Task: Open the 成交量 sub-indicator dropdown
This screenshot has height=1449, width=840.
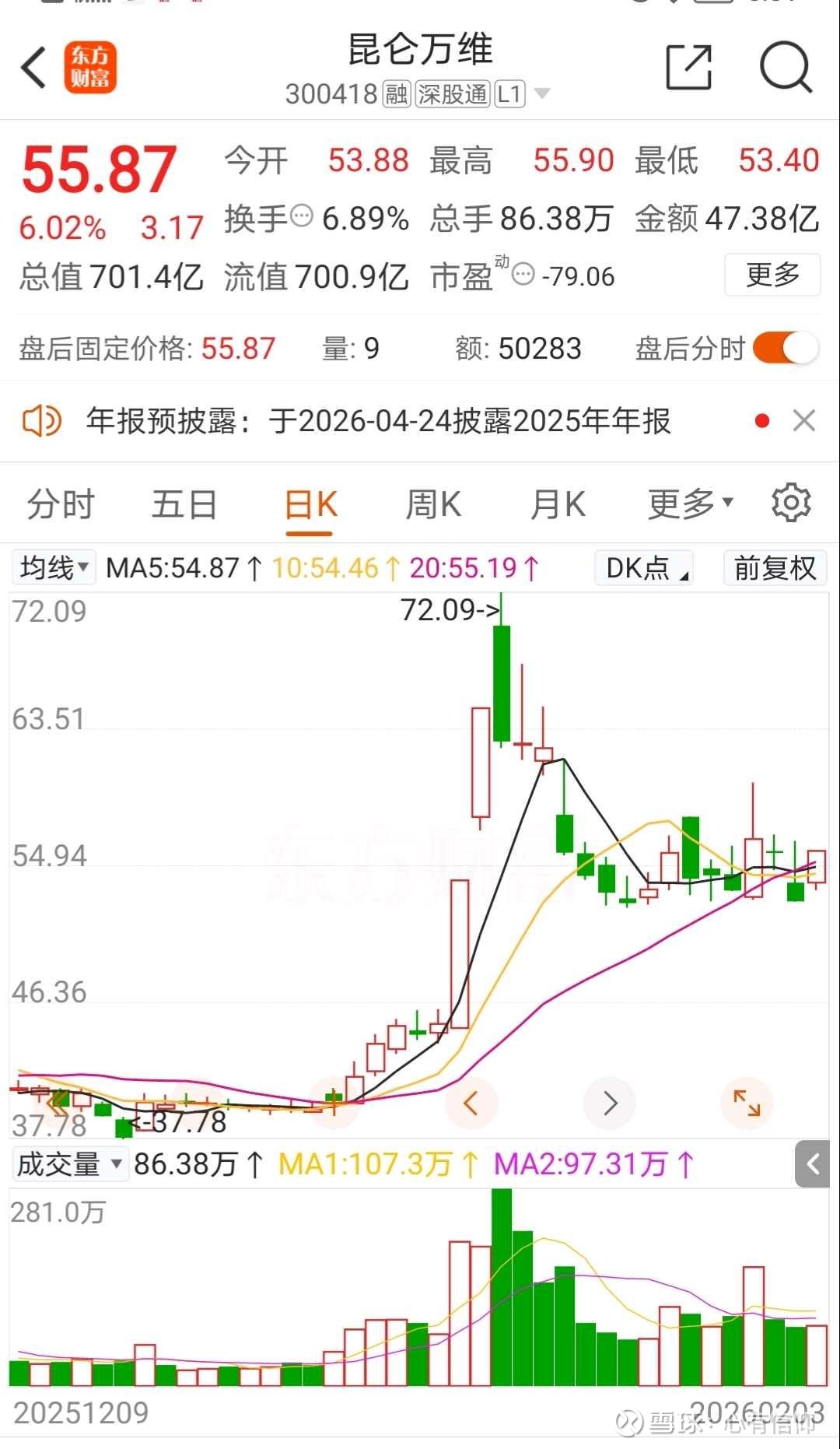Action: [x=70, y=1164]
